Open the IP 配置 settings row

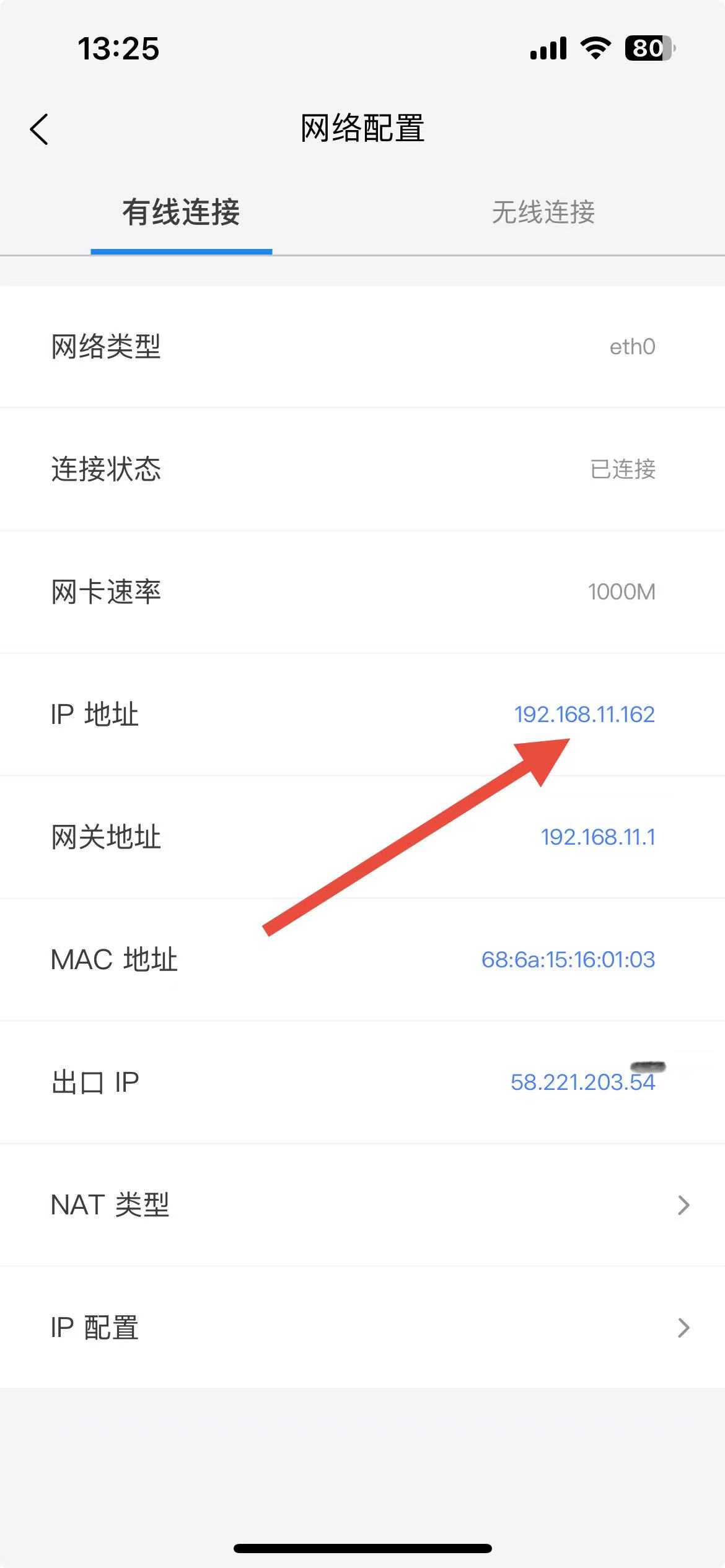click(362, 1328)
